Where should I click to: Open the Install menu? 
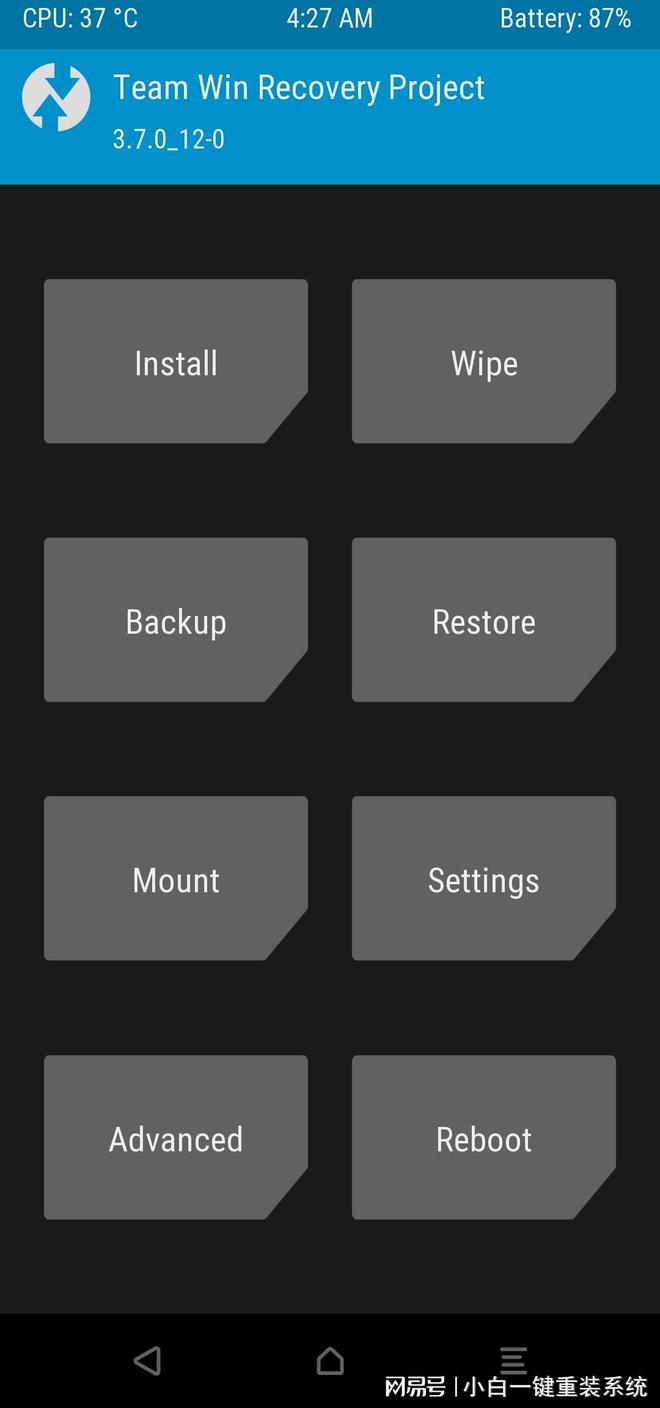[x=175, y=361]
